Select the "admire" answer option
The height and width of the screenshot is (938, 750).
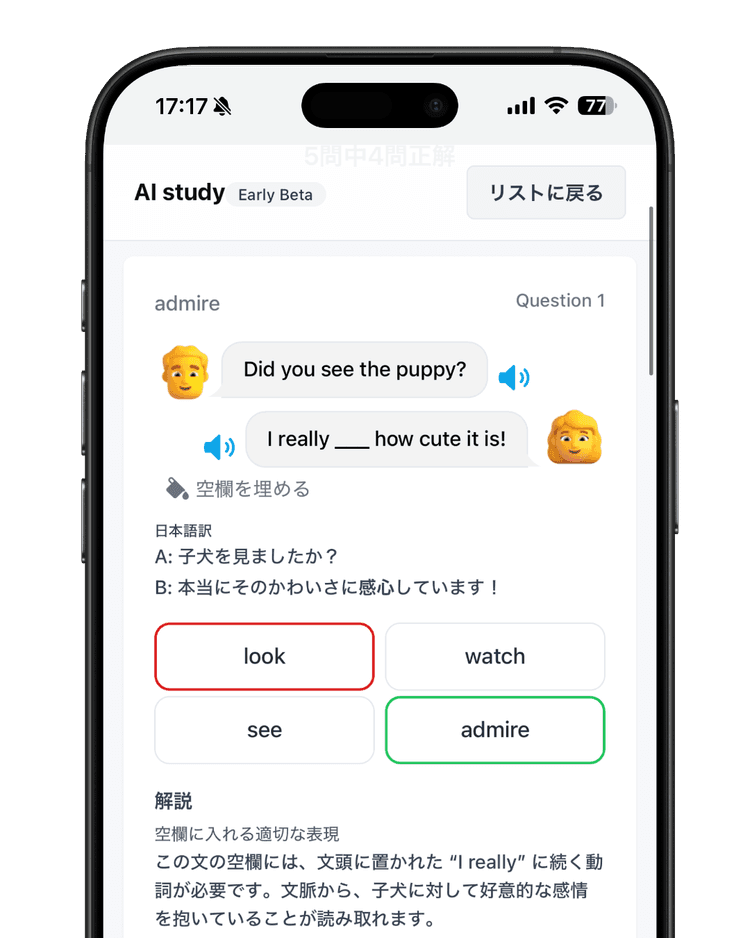click(x=495, y=730)
